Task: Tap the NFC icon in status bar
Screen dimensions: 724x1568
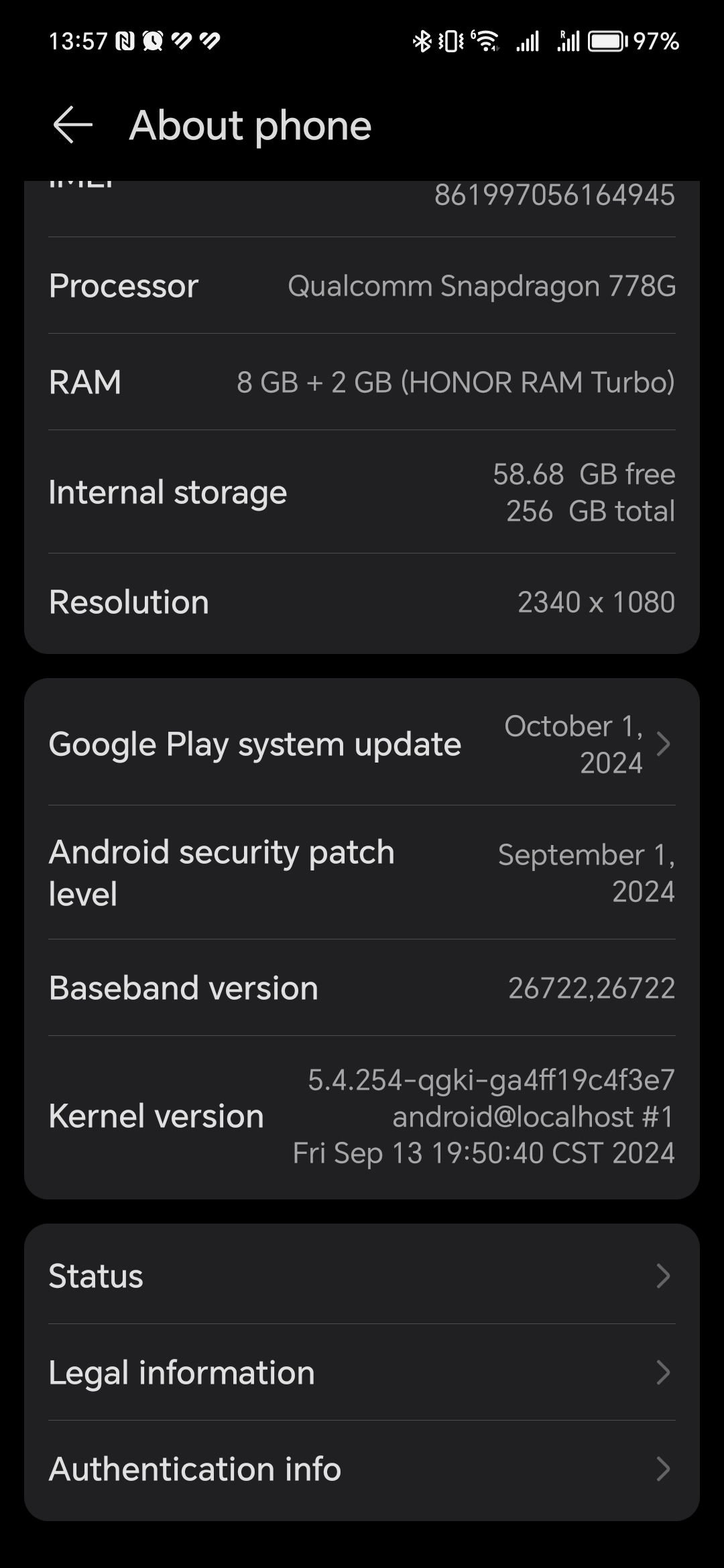Action: (x=126, y=42)
